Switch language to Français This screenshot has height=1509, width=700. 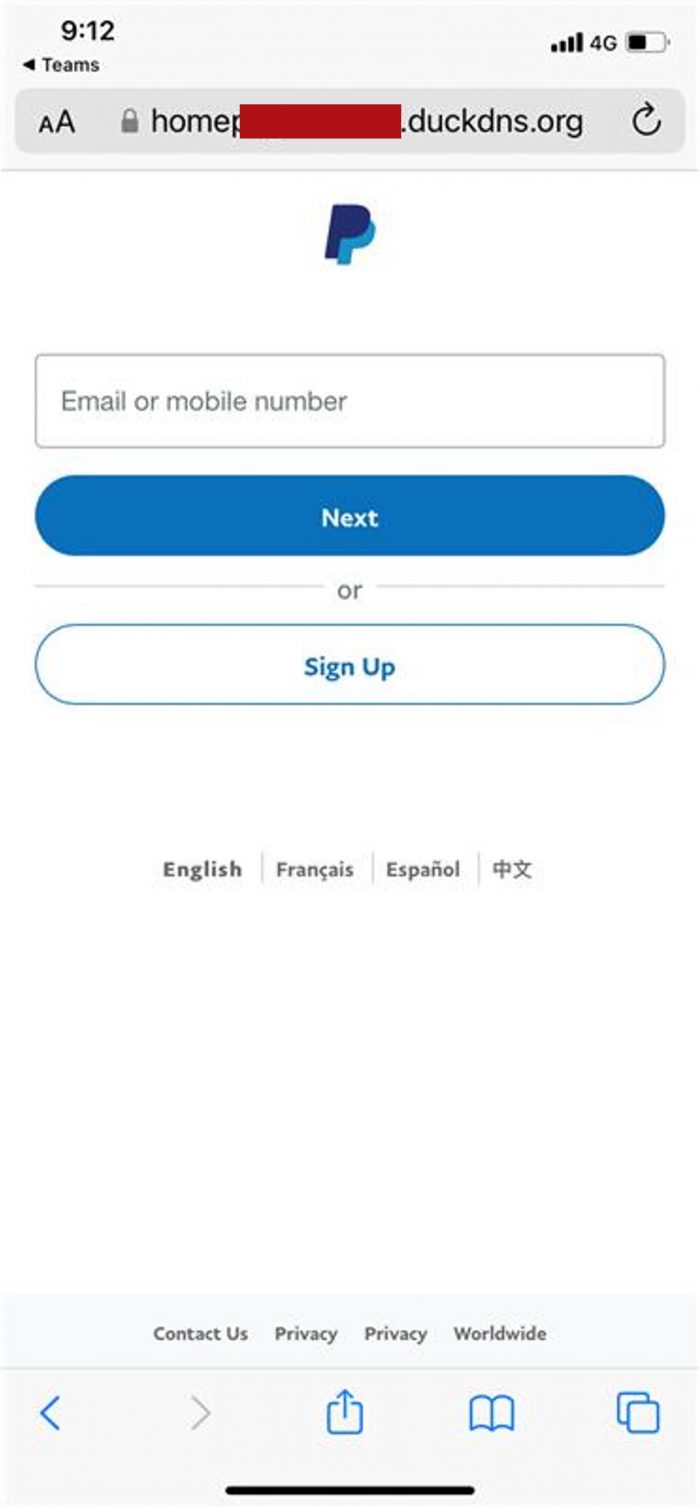[315, 869]
